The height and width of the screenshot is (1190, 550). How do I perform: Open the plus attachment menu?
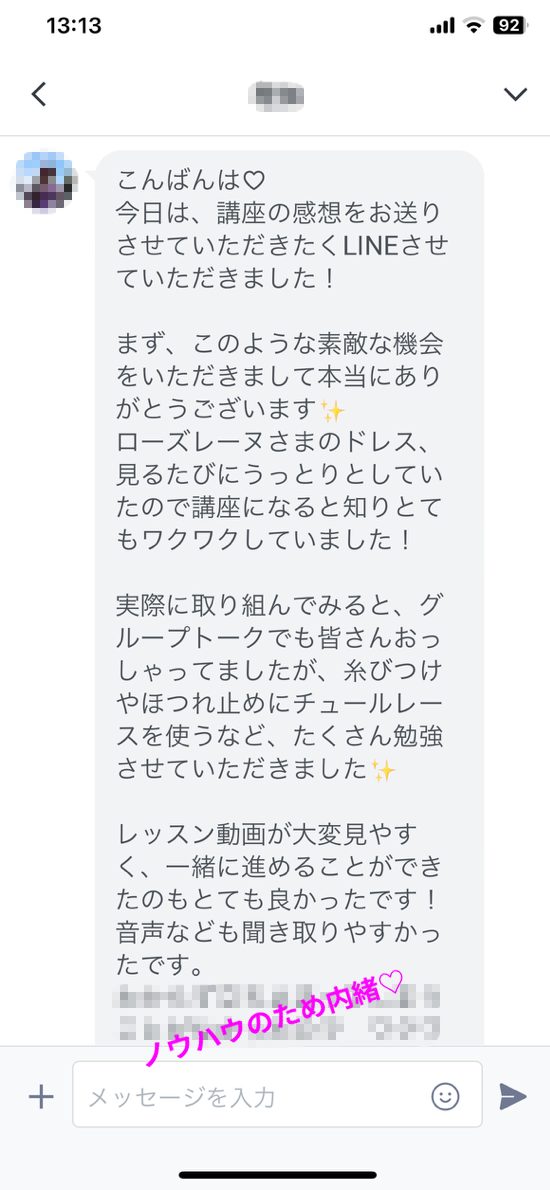pyautogui.click(x=41, y=1097)
